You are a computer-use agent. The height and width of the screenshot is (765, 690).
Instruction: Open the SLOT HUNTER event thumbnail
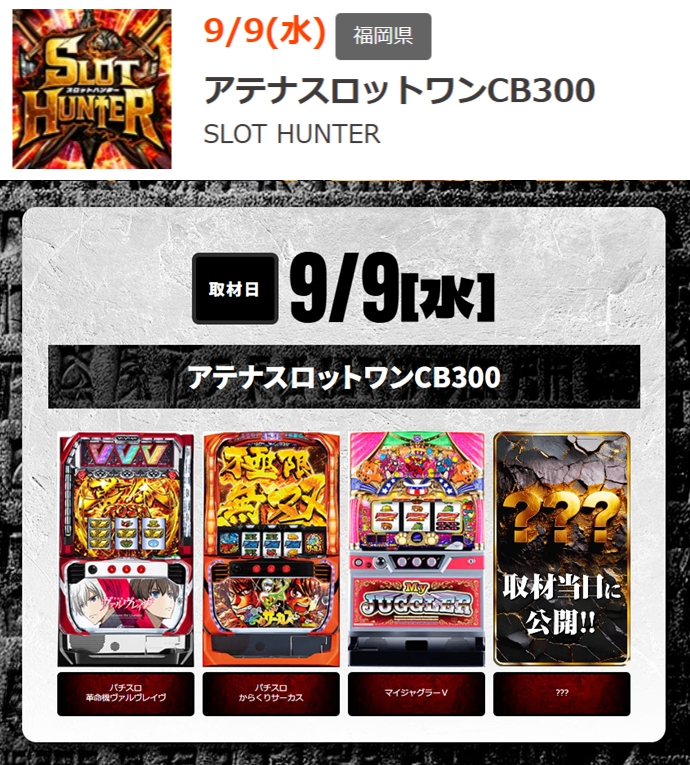(x=92, y=89)
